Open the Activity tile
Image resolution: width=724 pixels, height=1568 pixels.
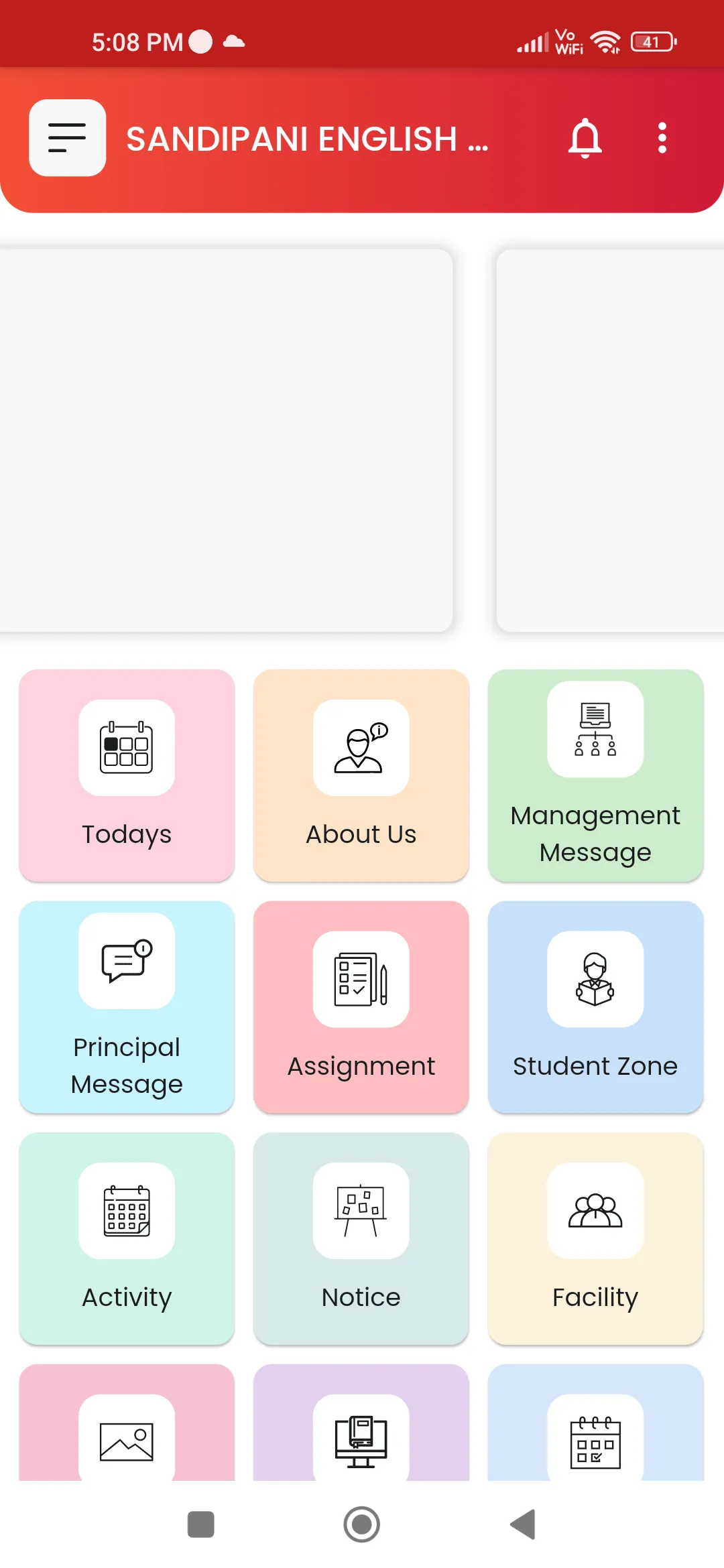[x=127, y=1238]
